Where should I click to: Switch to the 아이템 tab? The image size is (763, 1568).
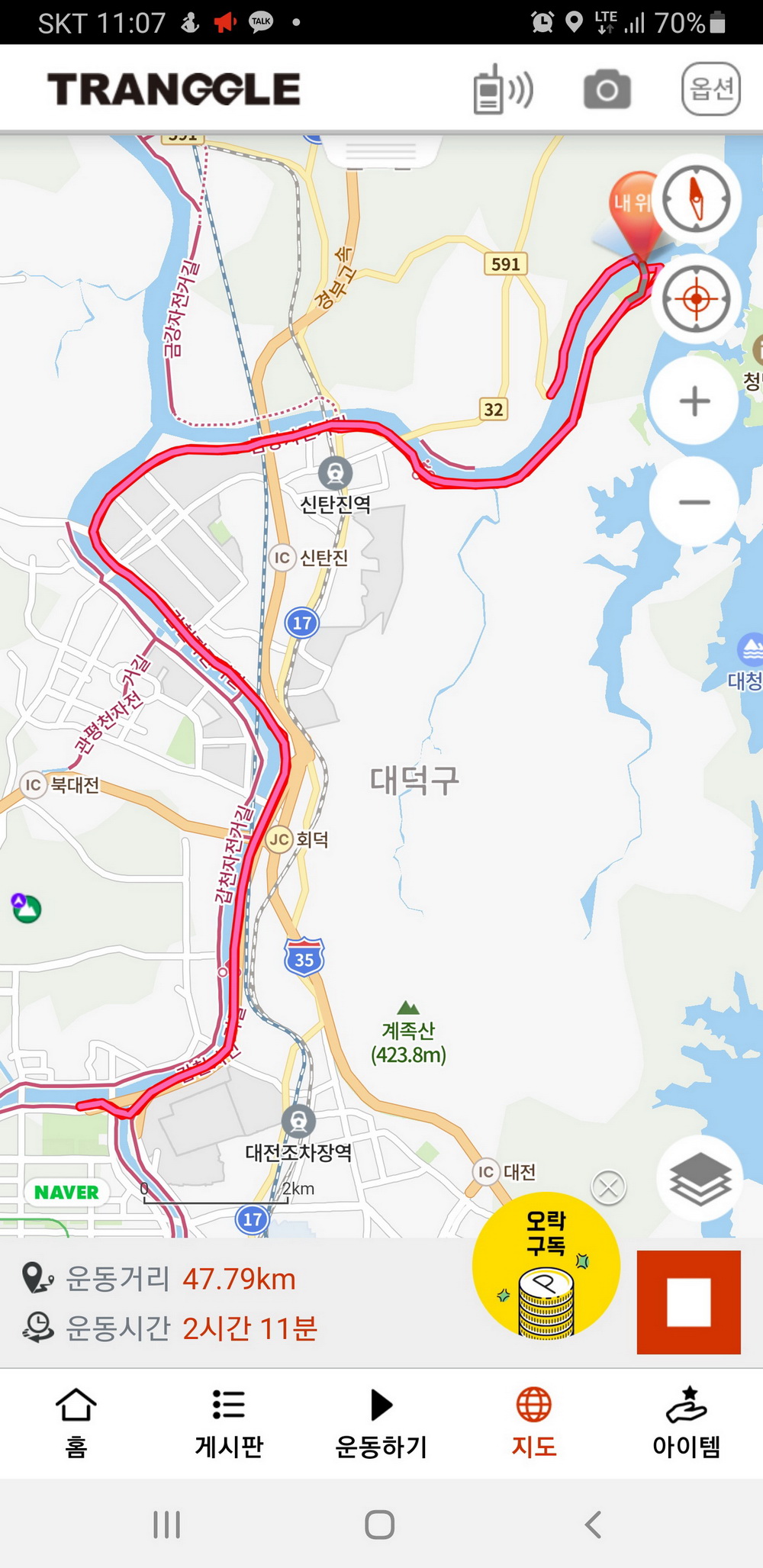pyautogui.click(x=686, y=1422)
